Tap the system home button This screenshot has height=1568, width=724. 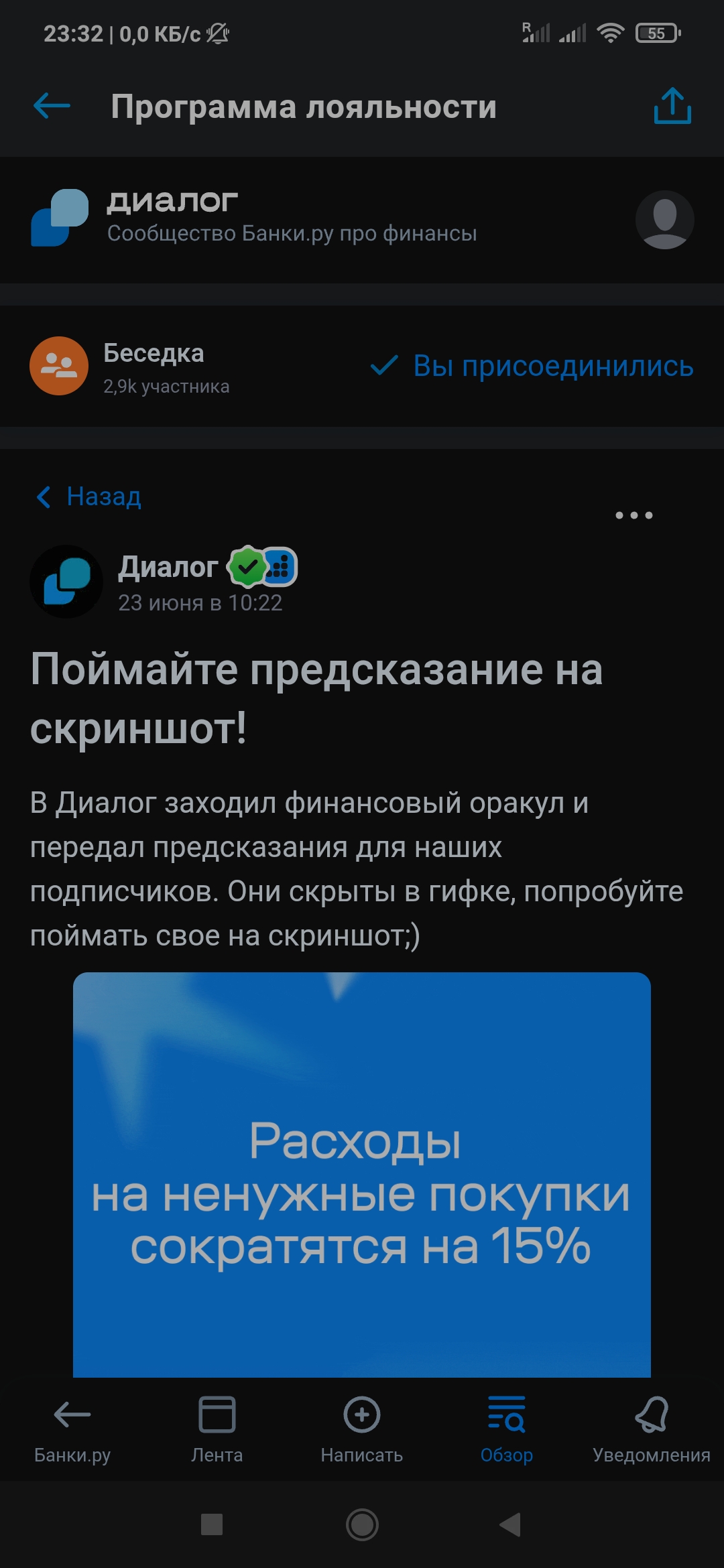tap(362, 1525)
